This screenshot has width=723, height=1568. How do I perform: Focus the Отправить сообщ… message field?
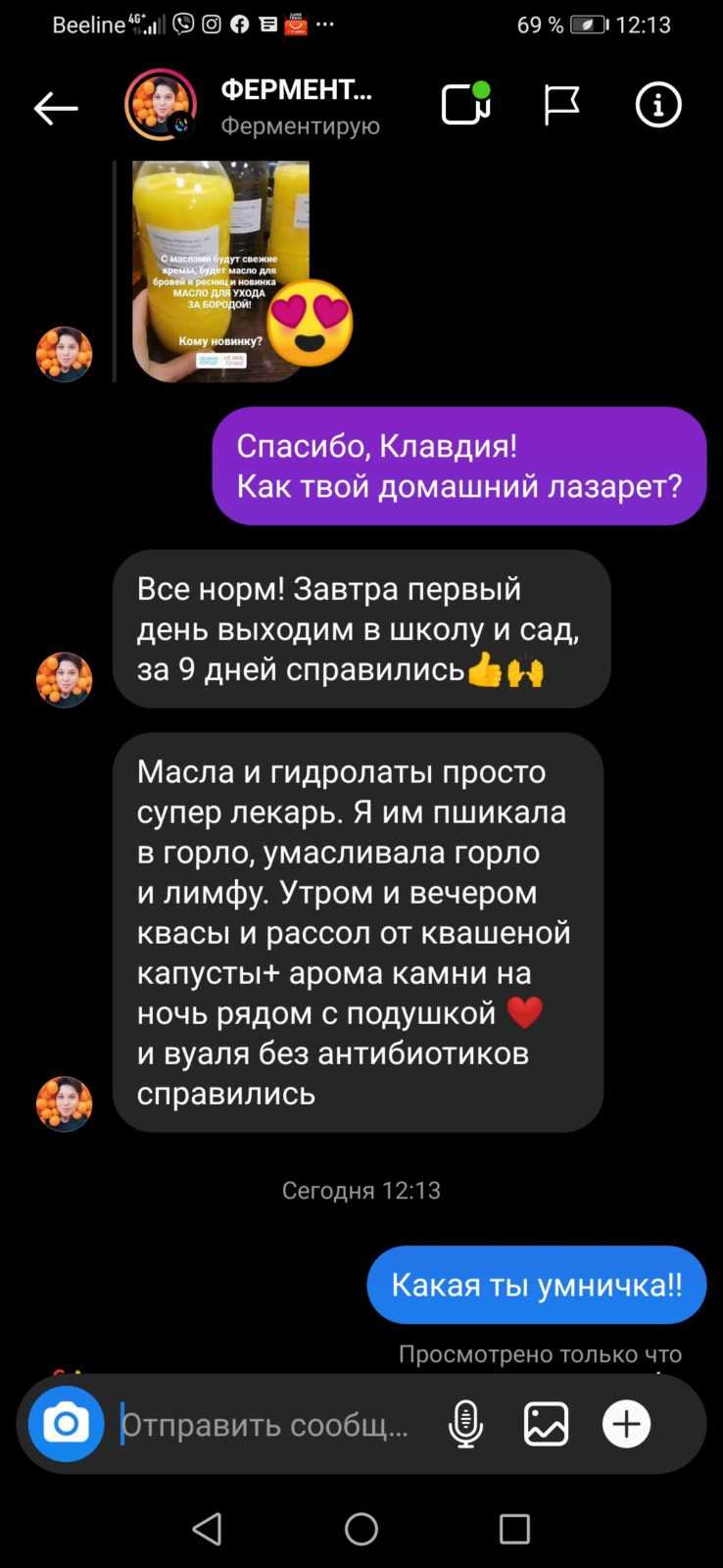pyautogui.click(x=265, y=1425)
